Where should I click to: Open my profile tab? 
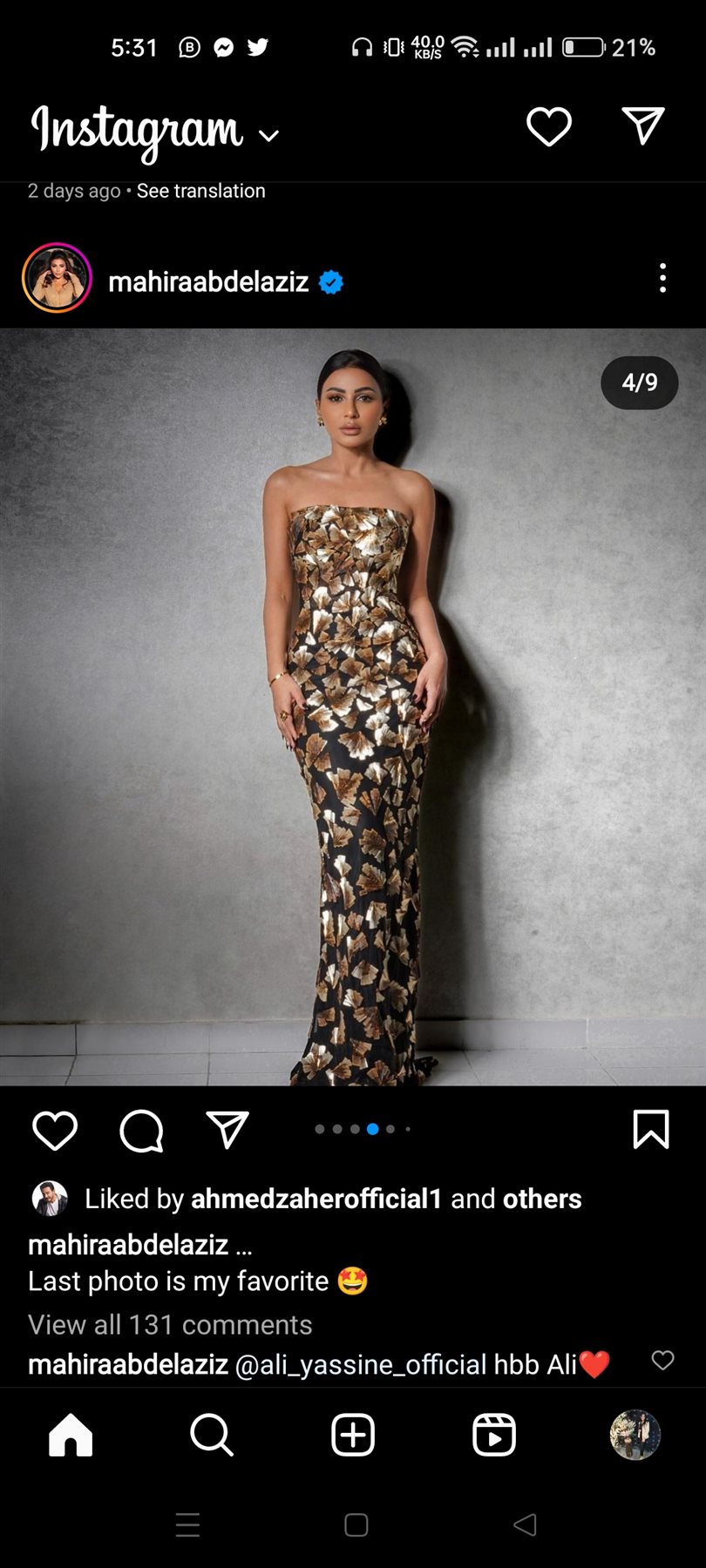(635, 1435)
